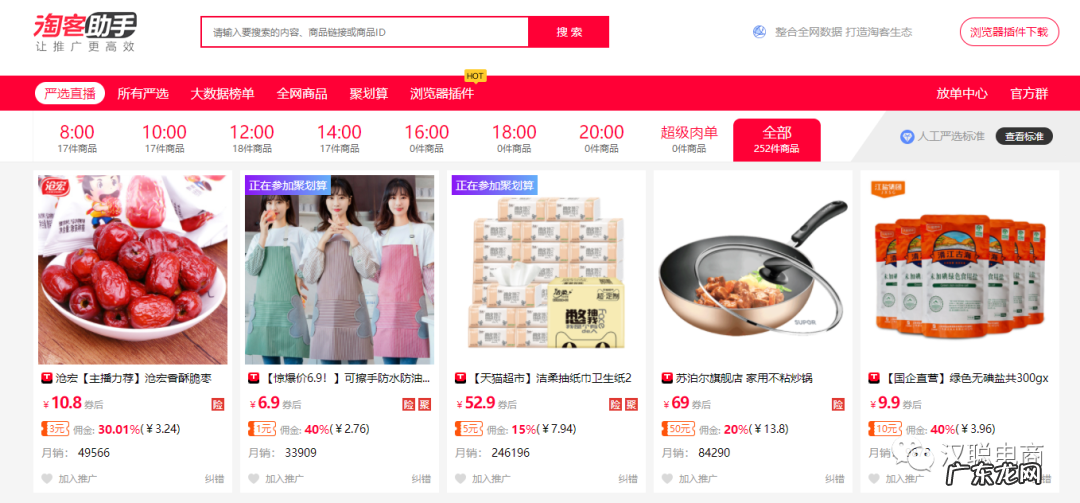Report error on 沧宏 jujube item
Viewport: 1080px width, 503px height.
pos(215,479)
